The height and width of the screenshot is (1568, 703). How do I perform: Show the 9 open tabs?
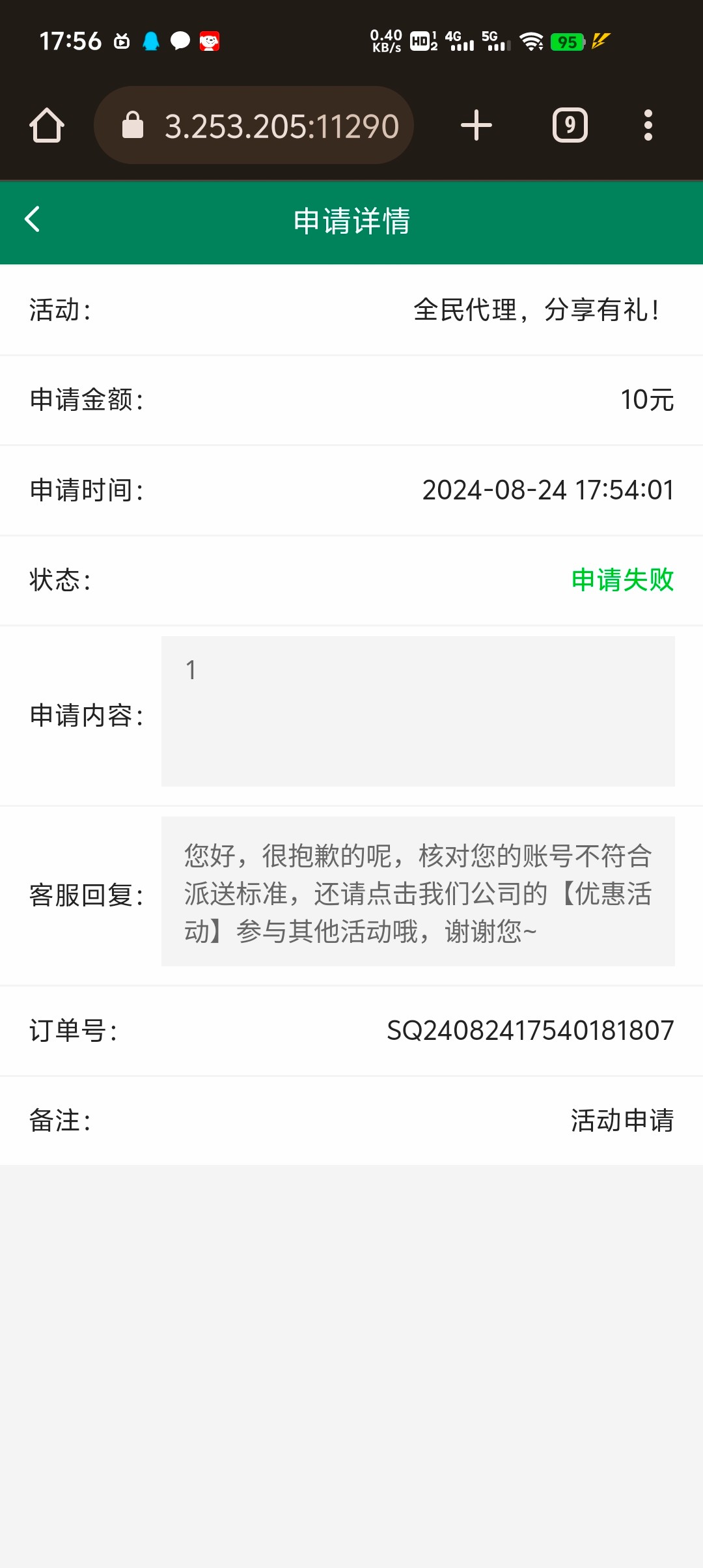point(570,125)
